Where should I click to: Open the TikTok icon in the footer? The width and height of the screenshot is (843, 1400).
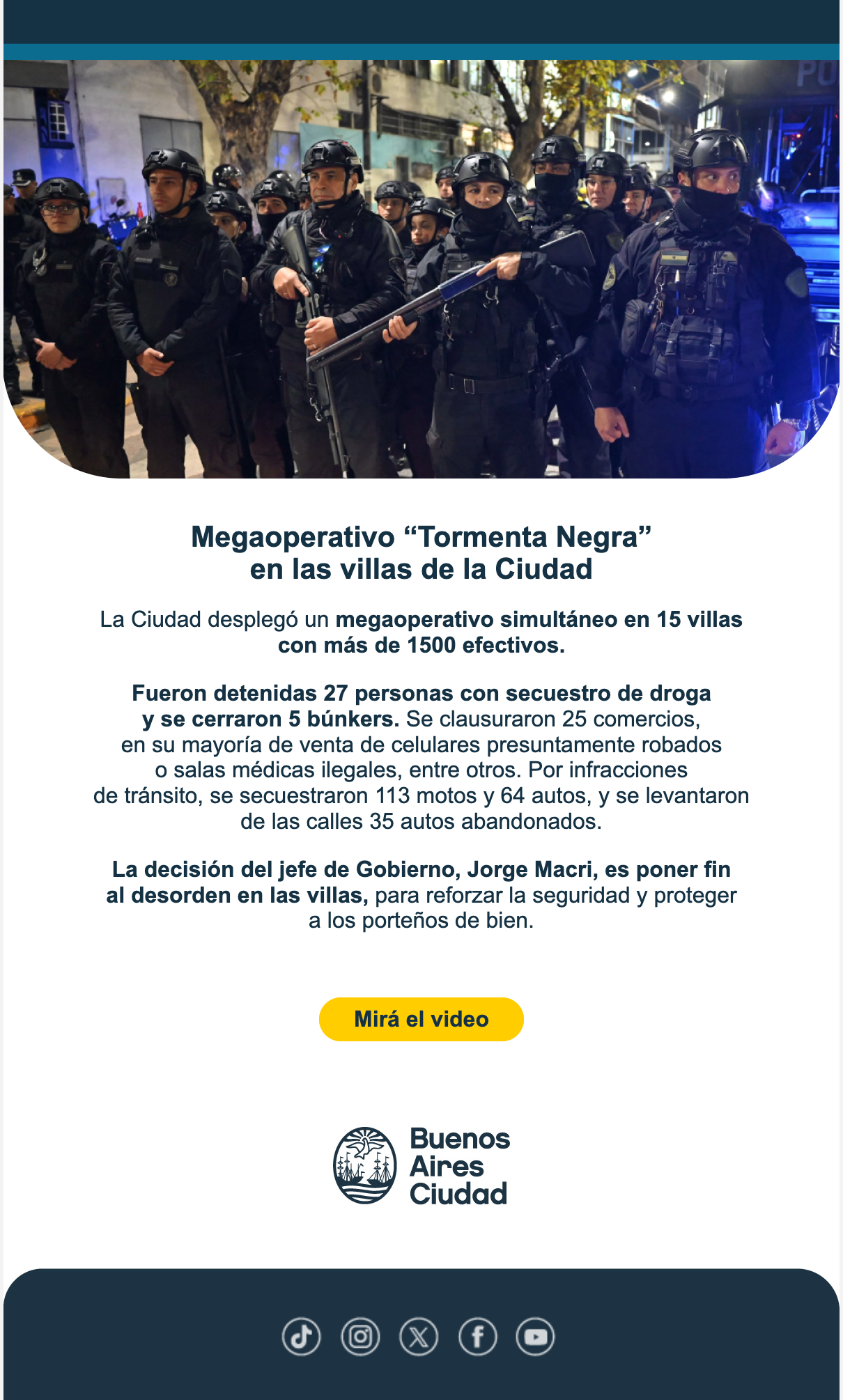coord(301,1337)
